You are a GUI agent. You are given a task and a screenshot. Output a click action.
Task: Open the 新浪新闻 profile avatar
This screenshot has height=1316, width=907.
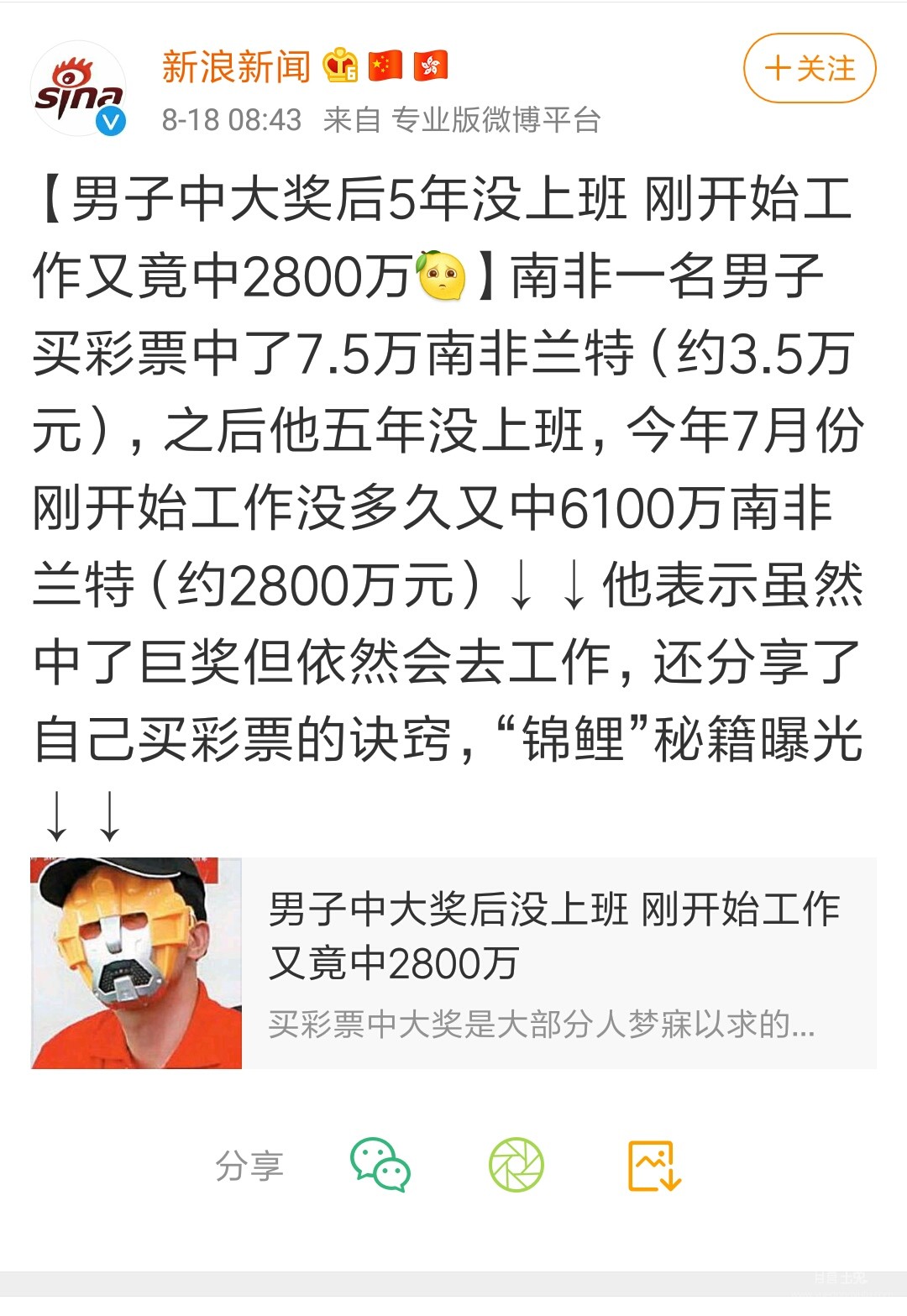[79, 89]
